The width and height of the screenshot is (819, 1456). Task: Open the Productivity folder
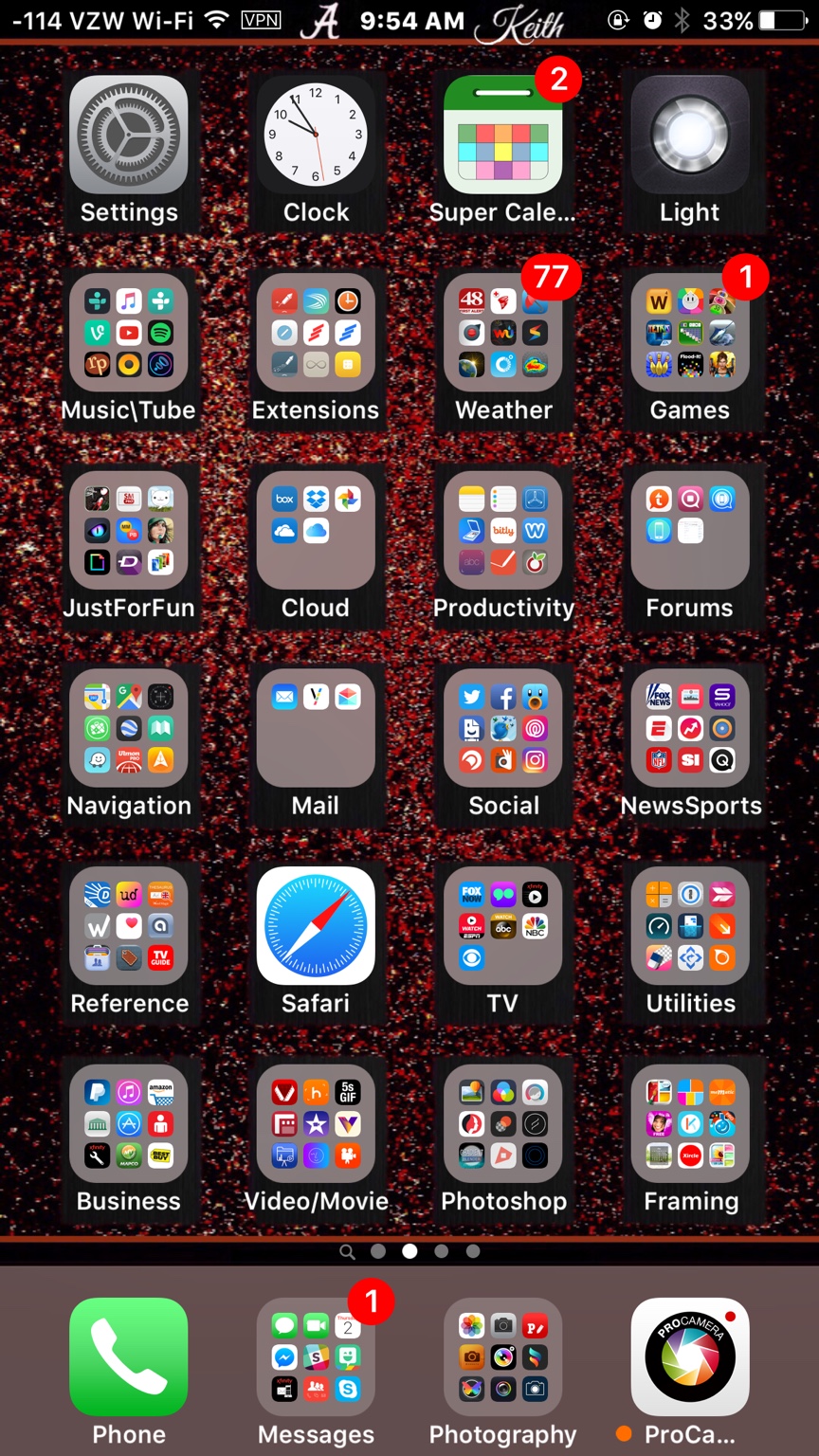click(502, 530)
